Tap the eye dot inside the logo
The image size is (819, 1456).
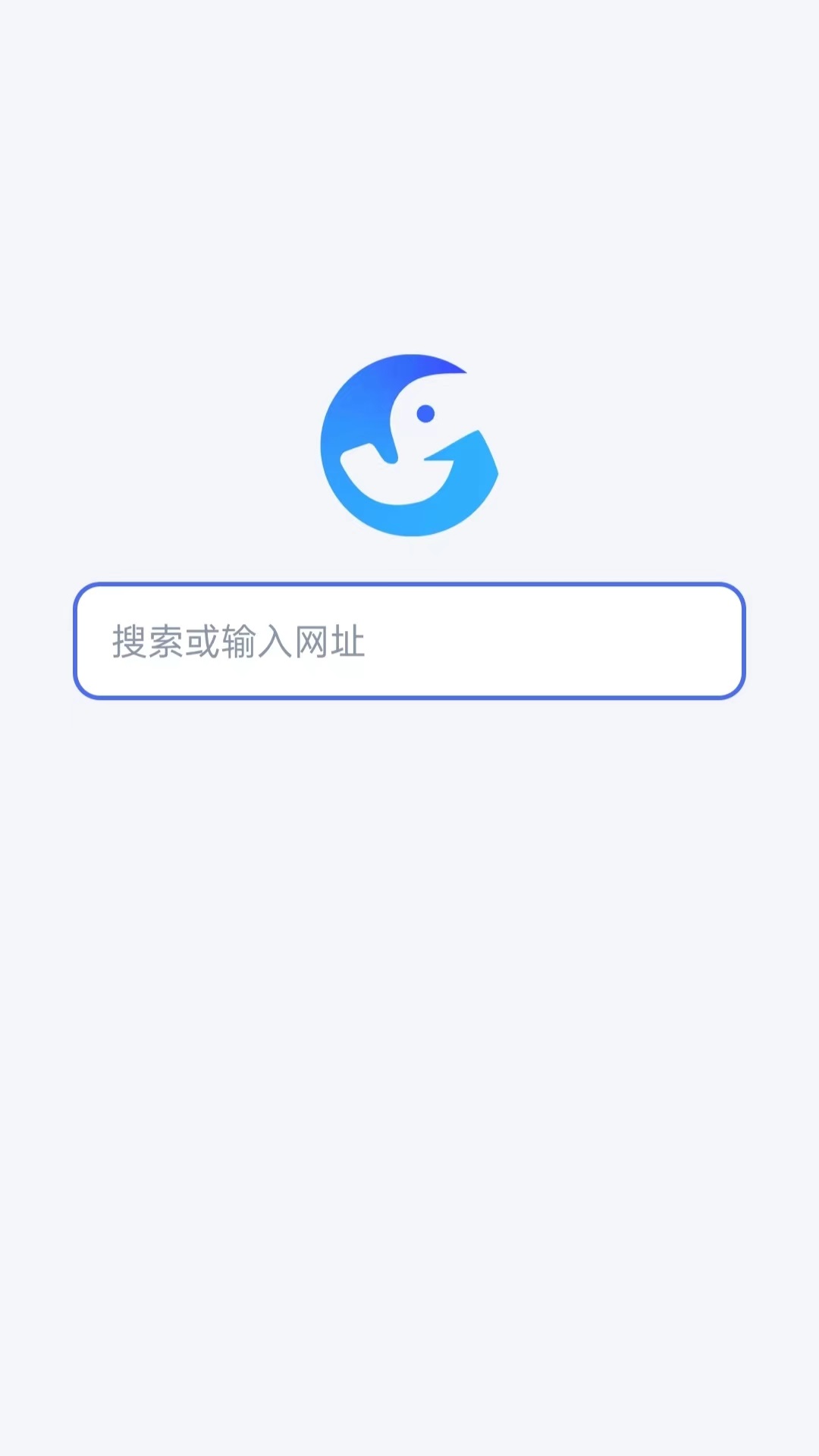[425, 413]
